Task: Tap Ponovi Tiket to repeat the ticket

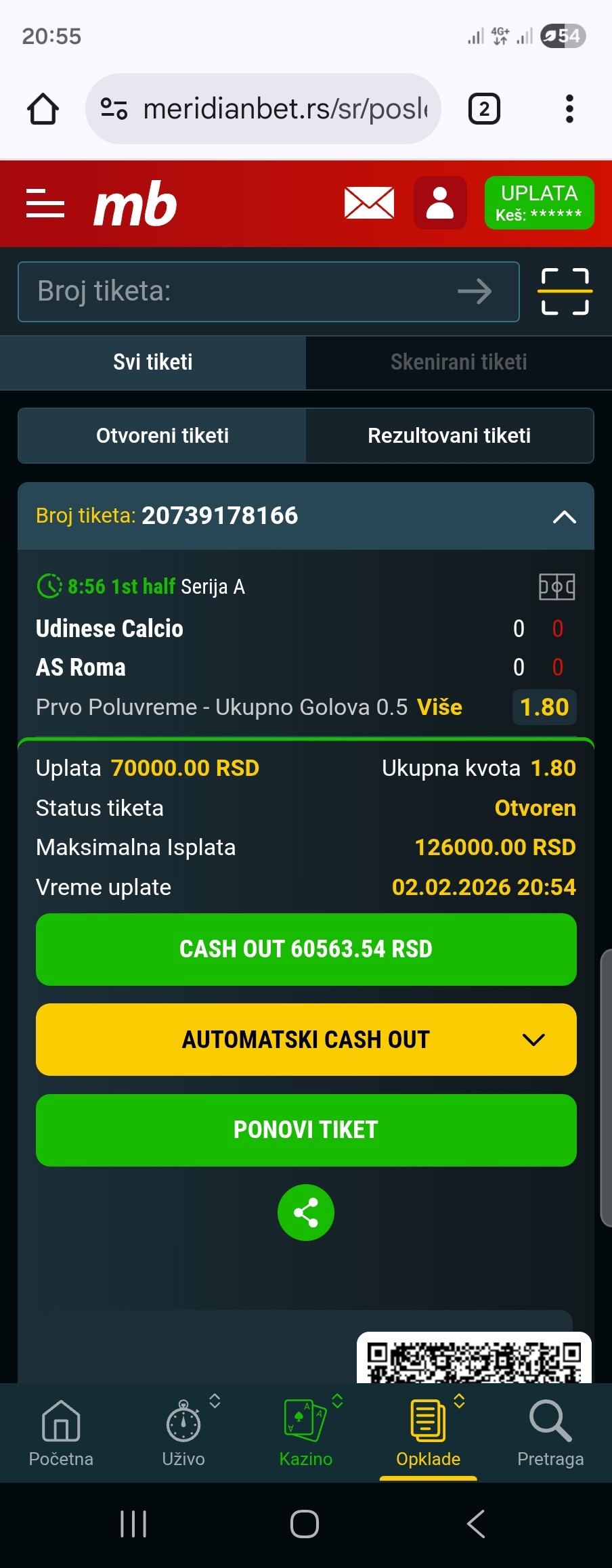Action: pyautogui.click(x=306, y=1130)
